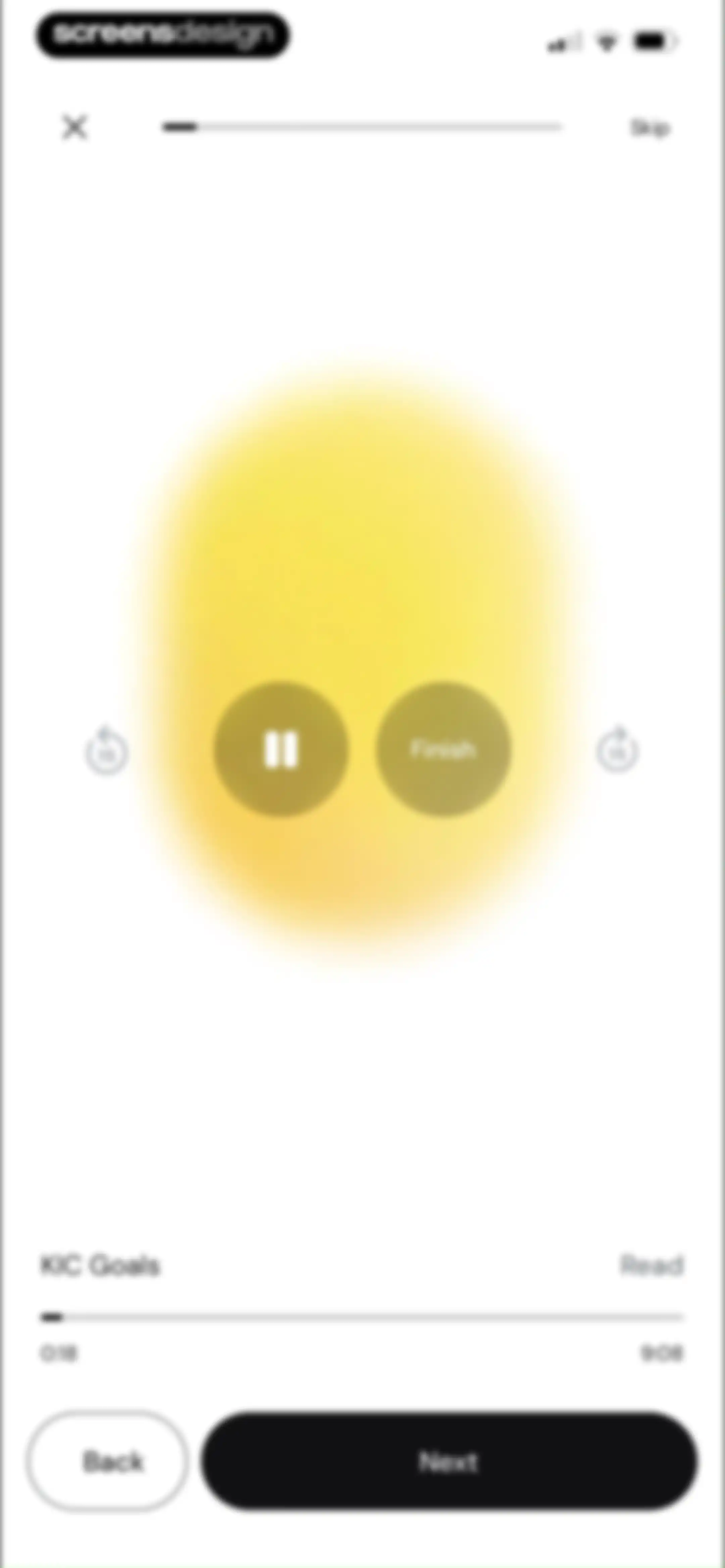Tap Skip at the top
Screen dimensions: 725x1568
tap(649, 129)
